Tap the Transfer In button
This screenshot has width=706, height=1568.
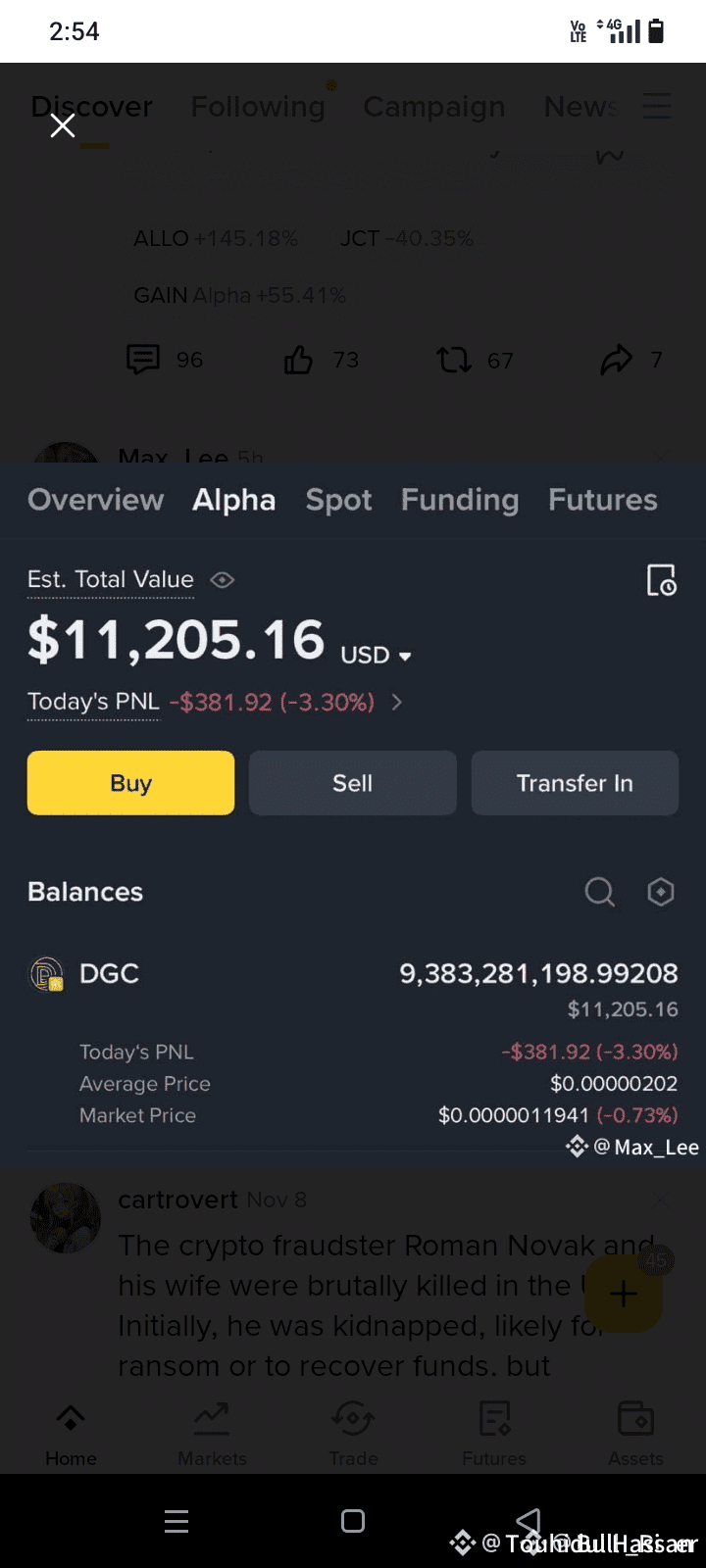tap(575, 782)
